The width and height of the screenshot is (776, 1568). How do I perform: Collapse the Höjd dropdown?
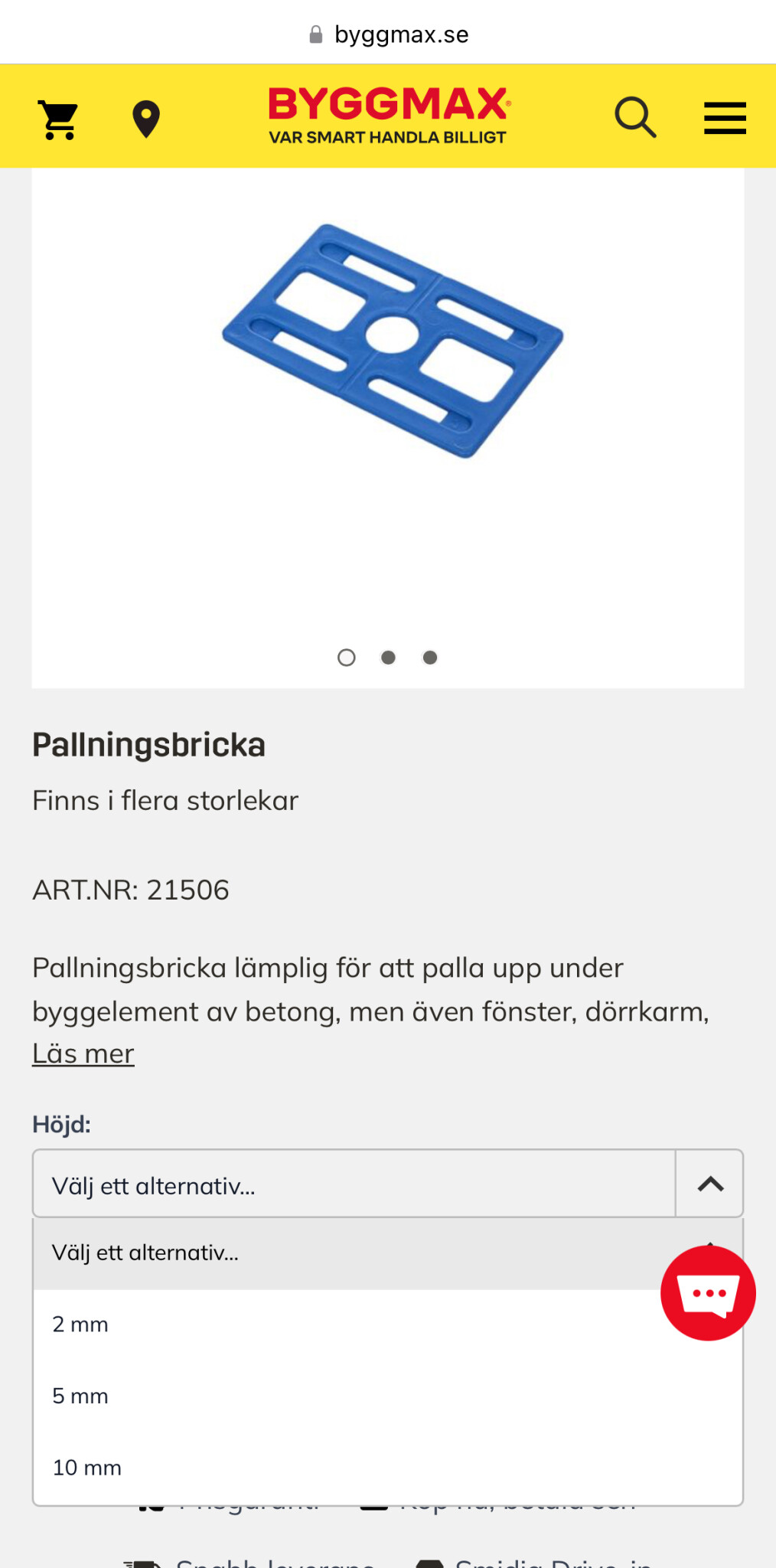pyautogui.click(x=710, y=1184)
